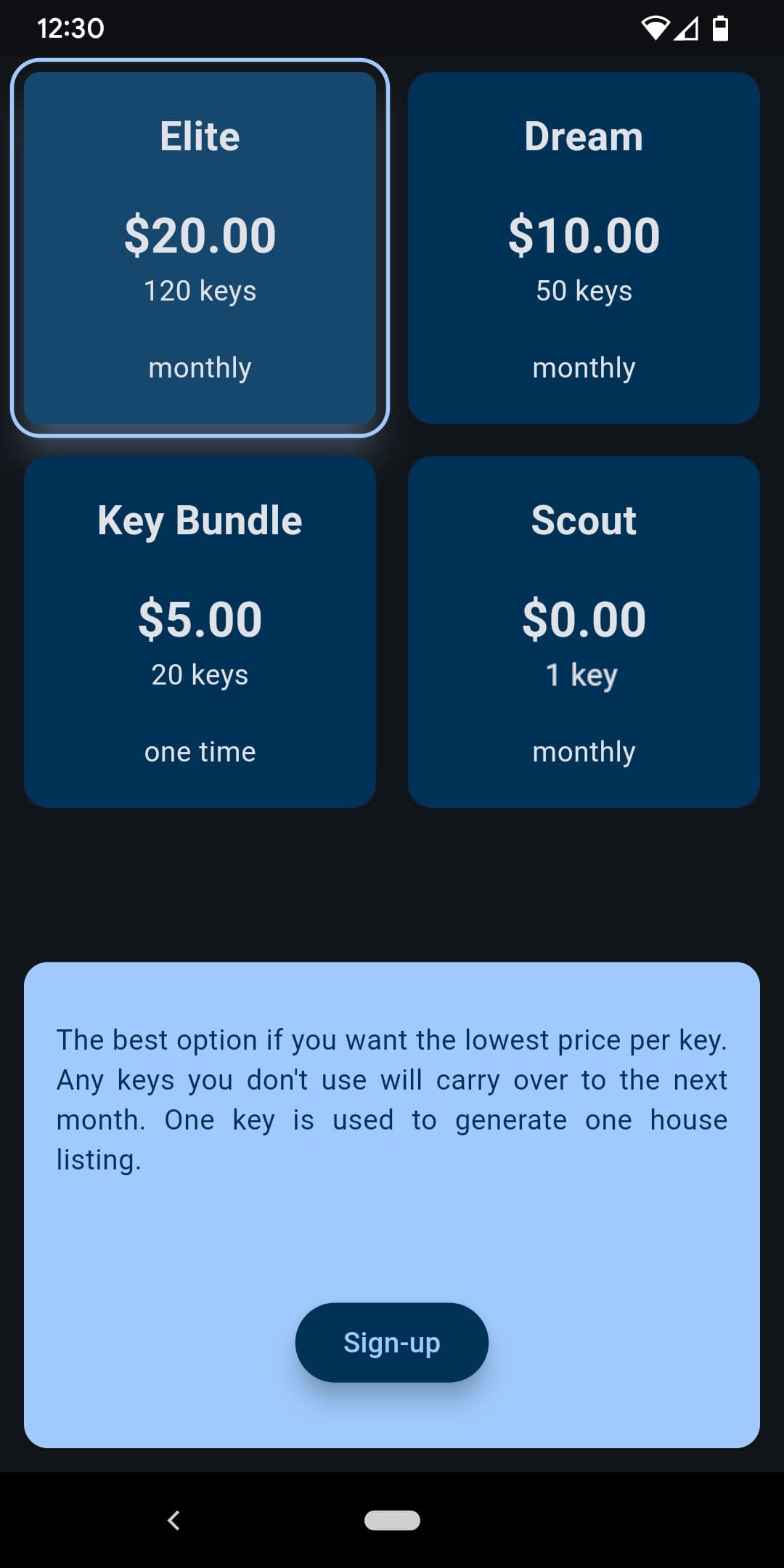Tap the Sign-up button

coord(392,1342)
